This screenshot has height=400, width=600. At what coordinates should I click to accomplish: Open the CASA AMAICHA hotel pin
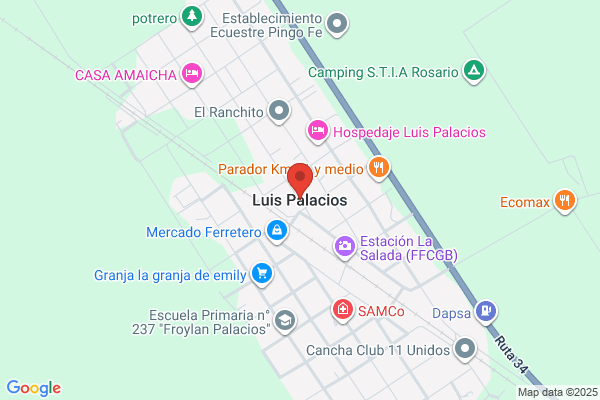click(193, 74)
